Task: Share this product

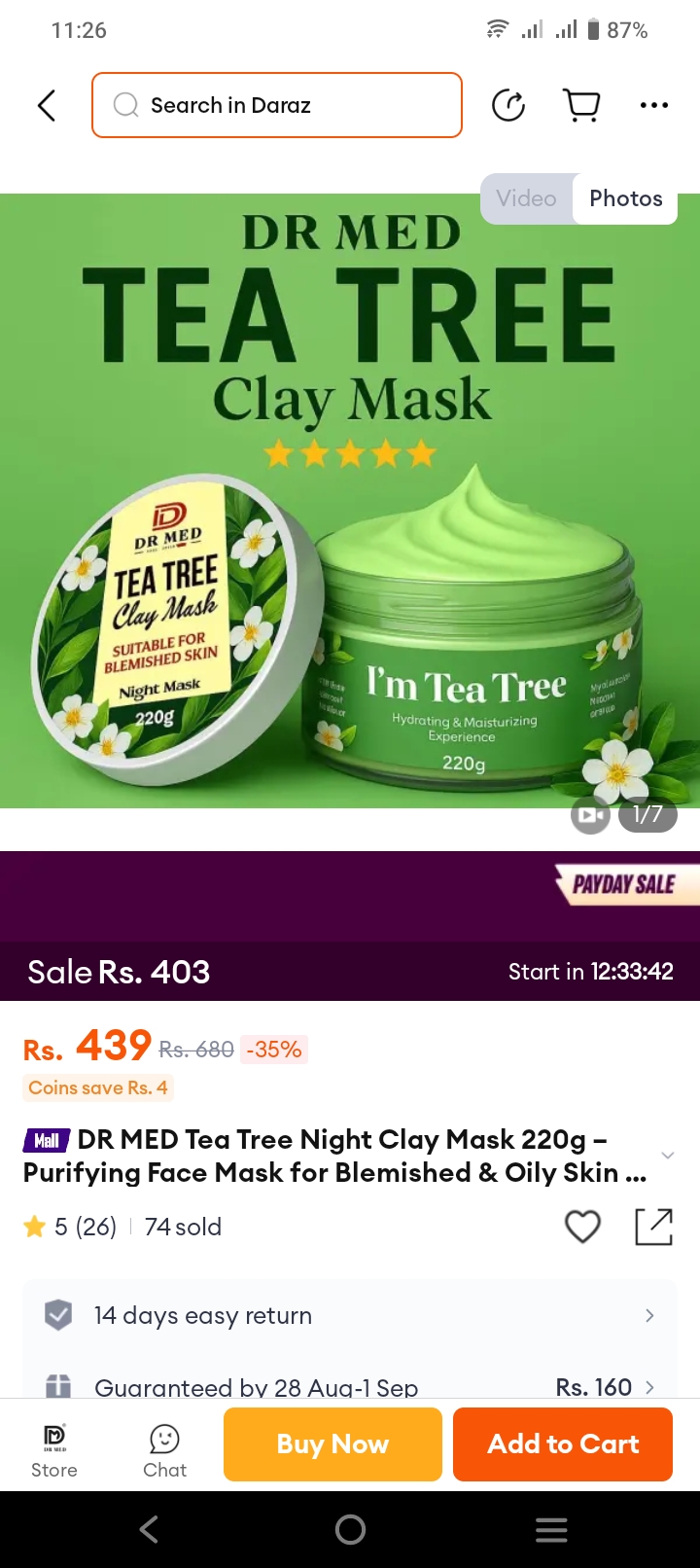Action: pos(653,1227)
